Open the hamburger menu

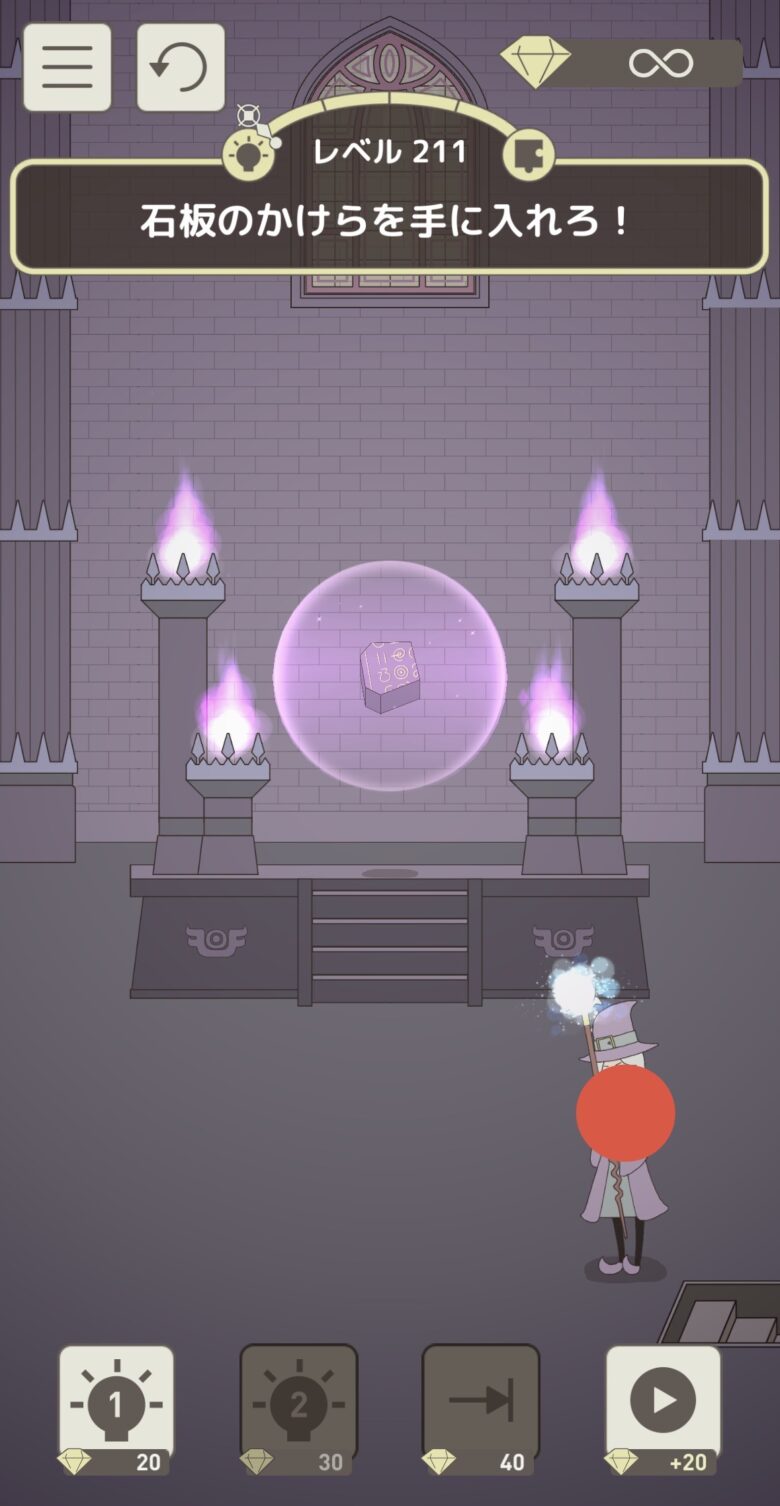67,67
